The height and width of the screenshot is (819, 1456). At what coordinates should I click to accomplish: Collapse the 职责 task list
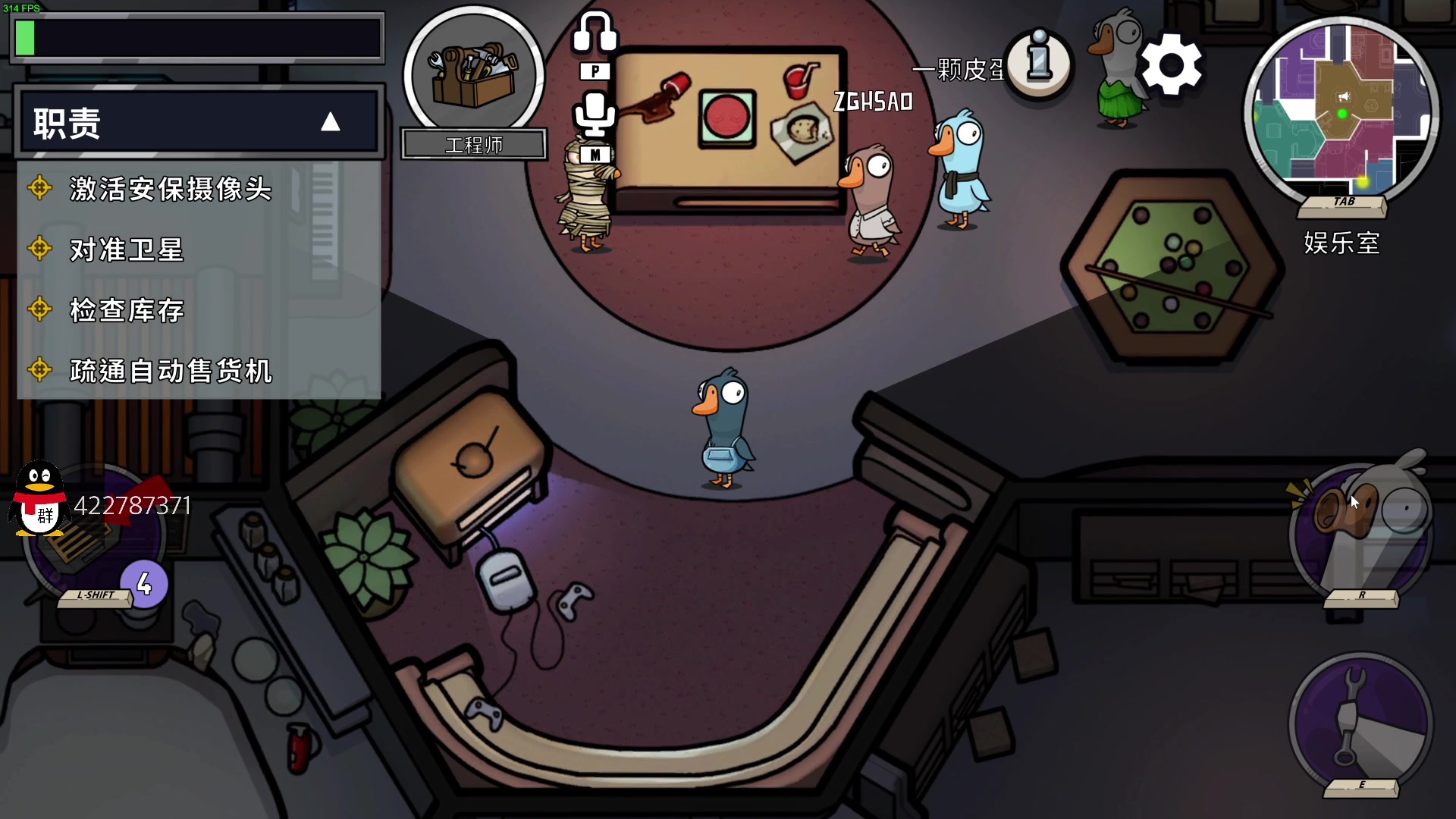point(330,122)
